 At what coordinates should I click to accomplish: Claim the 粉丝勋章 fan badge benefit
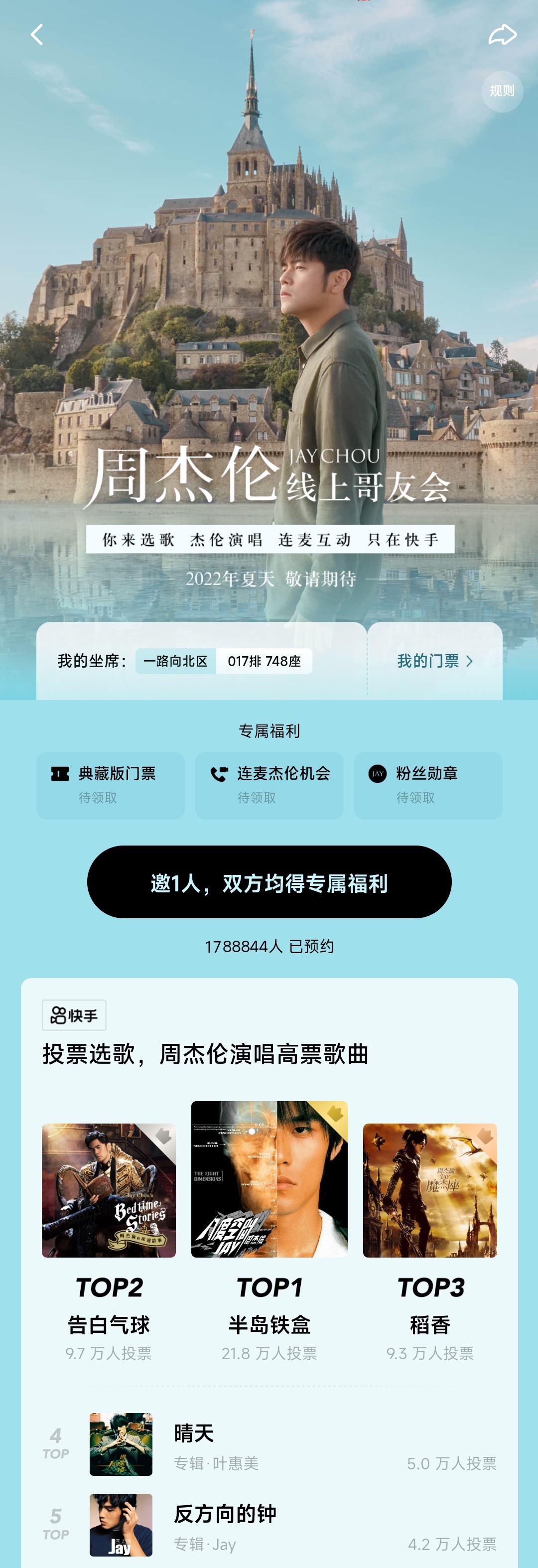[428, 785]
